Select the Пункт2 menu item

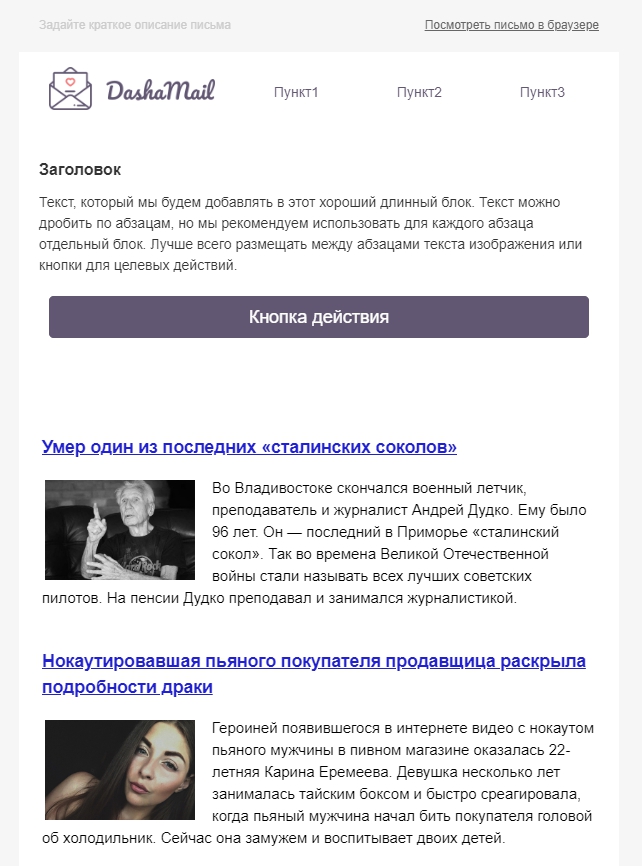[419, 92]
